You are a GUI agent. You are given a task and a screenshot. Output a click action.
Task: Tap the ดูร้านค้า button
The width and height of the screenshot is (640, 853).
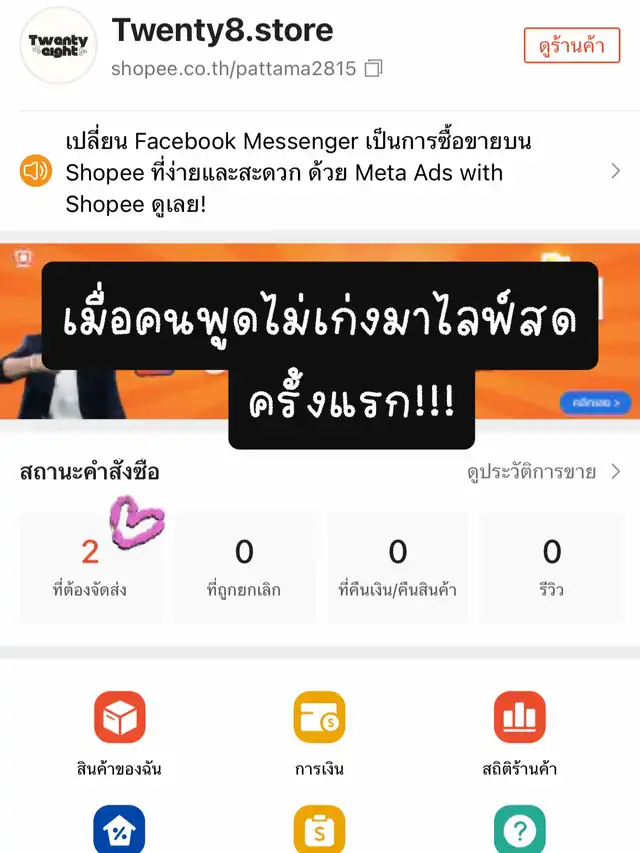572,46
